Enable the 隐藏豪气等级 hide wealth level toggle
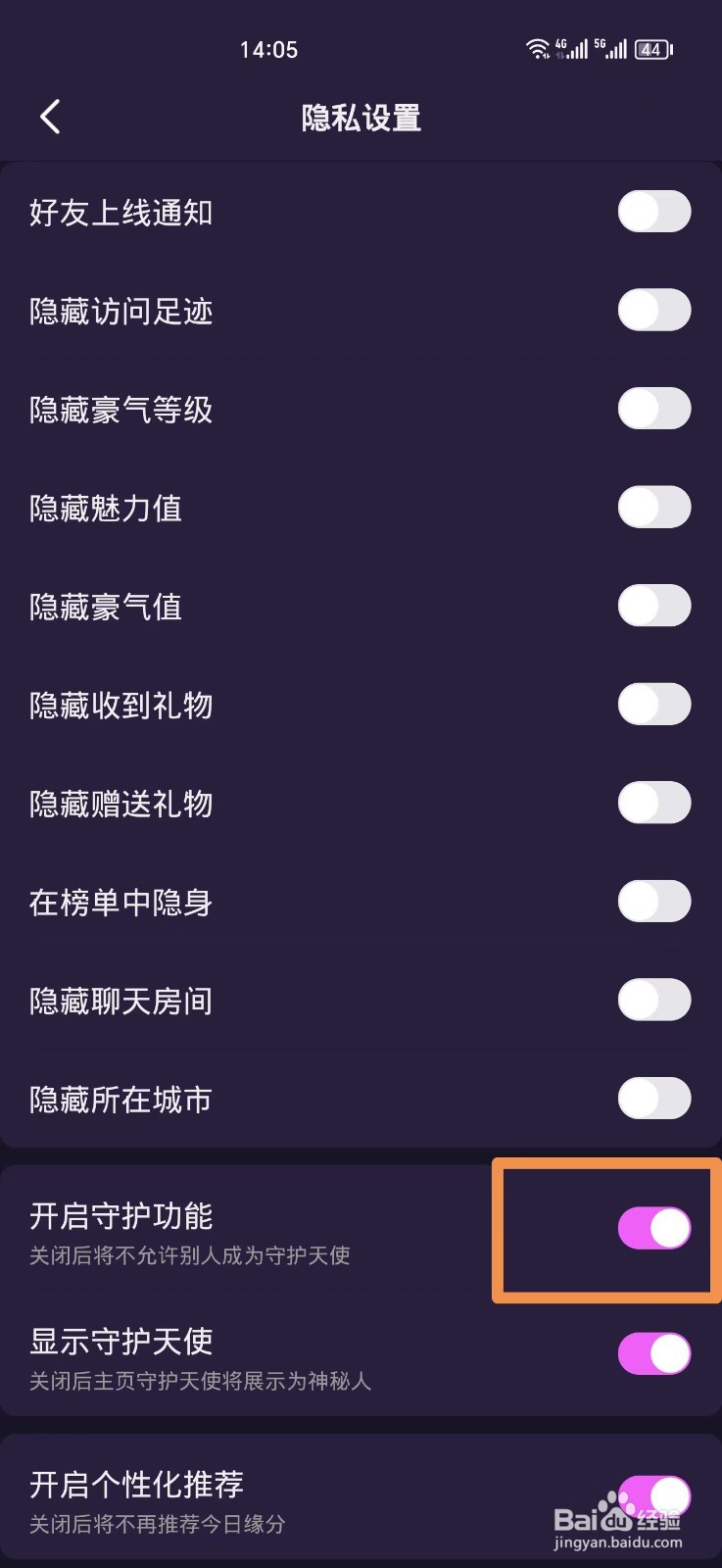Screen dimensions: 722x1568 [x=653, y=409]
